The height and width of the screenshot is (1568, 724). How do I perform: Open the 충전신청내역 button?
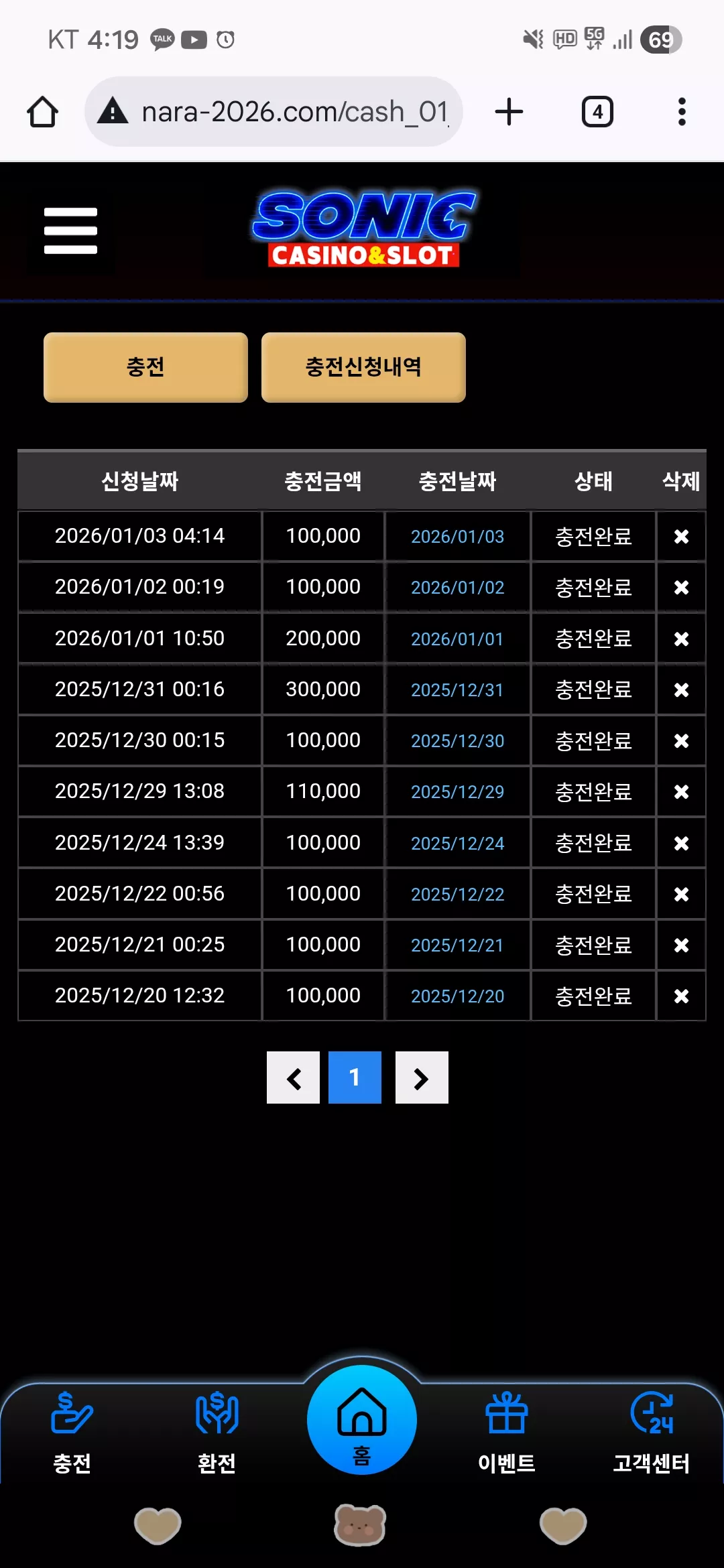(x=363, y=367)
